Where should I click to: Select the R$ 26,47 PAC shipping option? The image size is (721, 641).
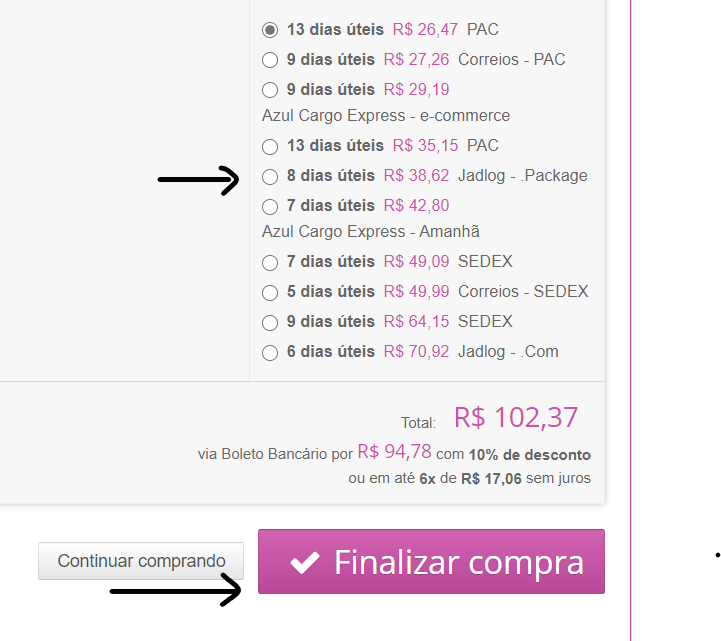[x=270, y=30]
